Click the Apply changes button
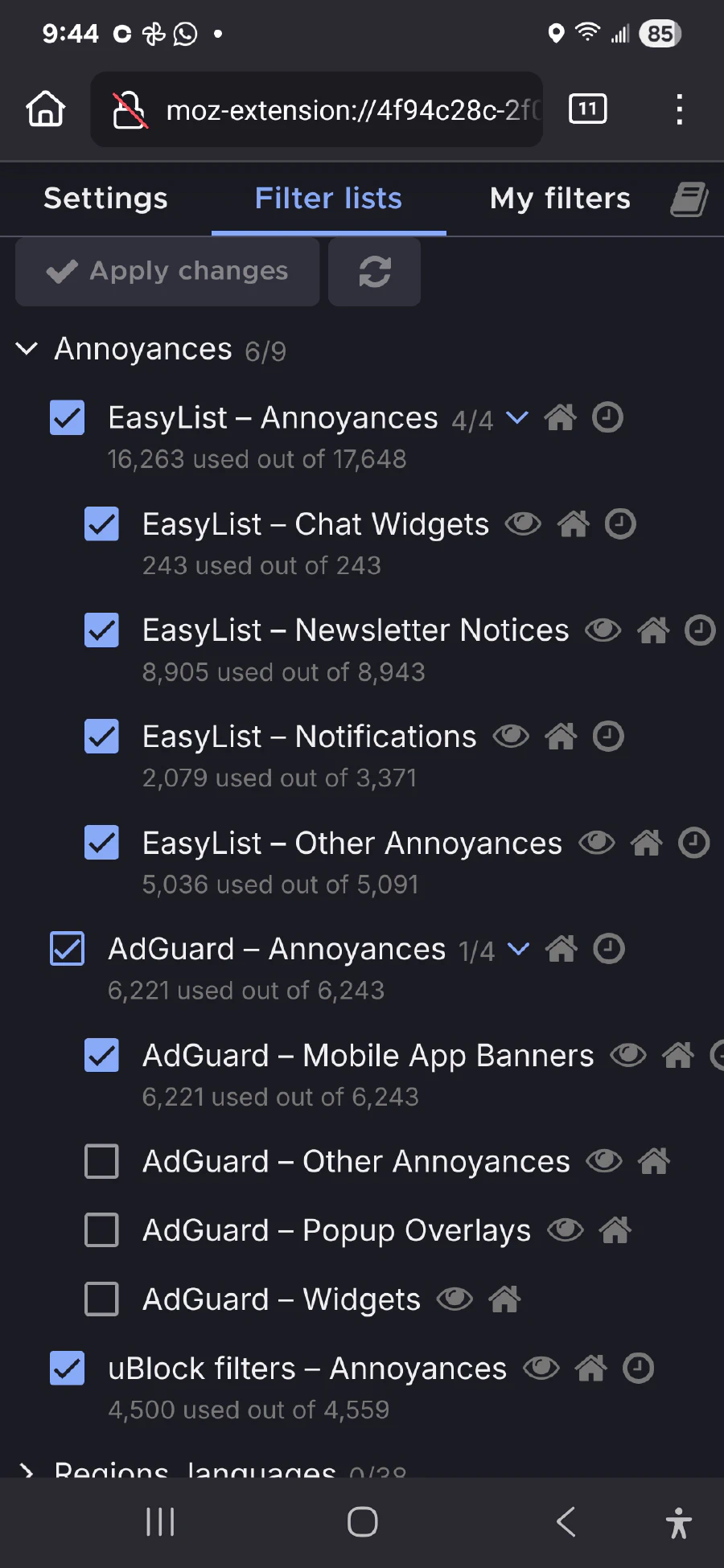This screenshot has width=724, height=1568. [167, 272]
